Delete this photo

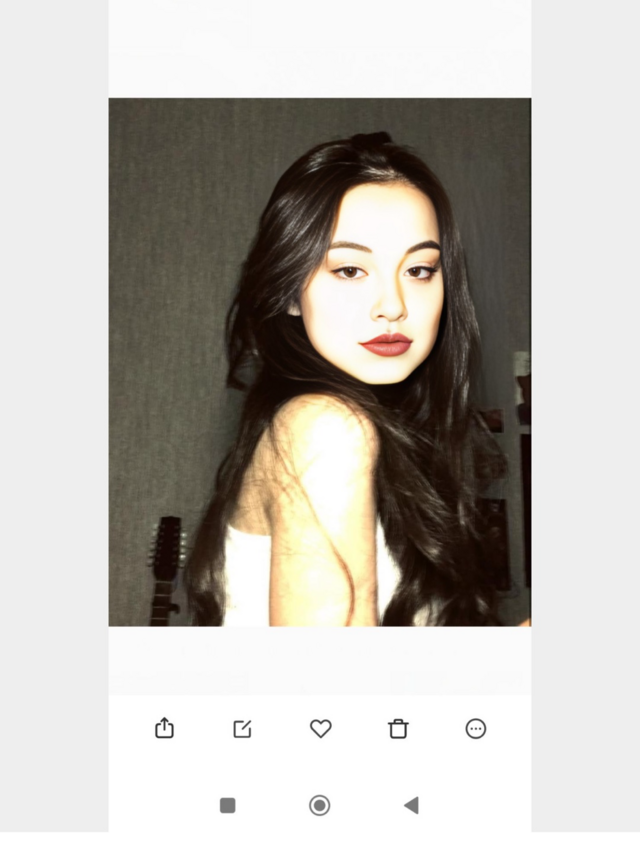[x=398, y=729]
